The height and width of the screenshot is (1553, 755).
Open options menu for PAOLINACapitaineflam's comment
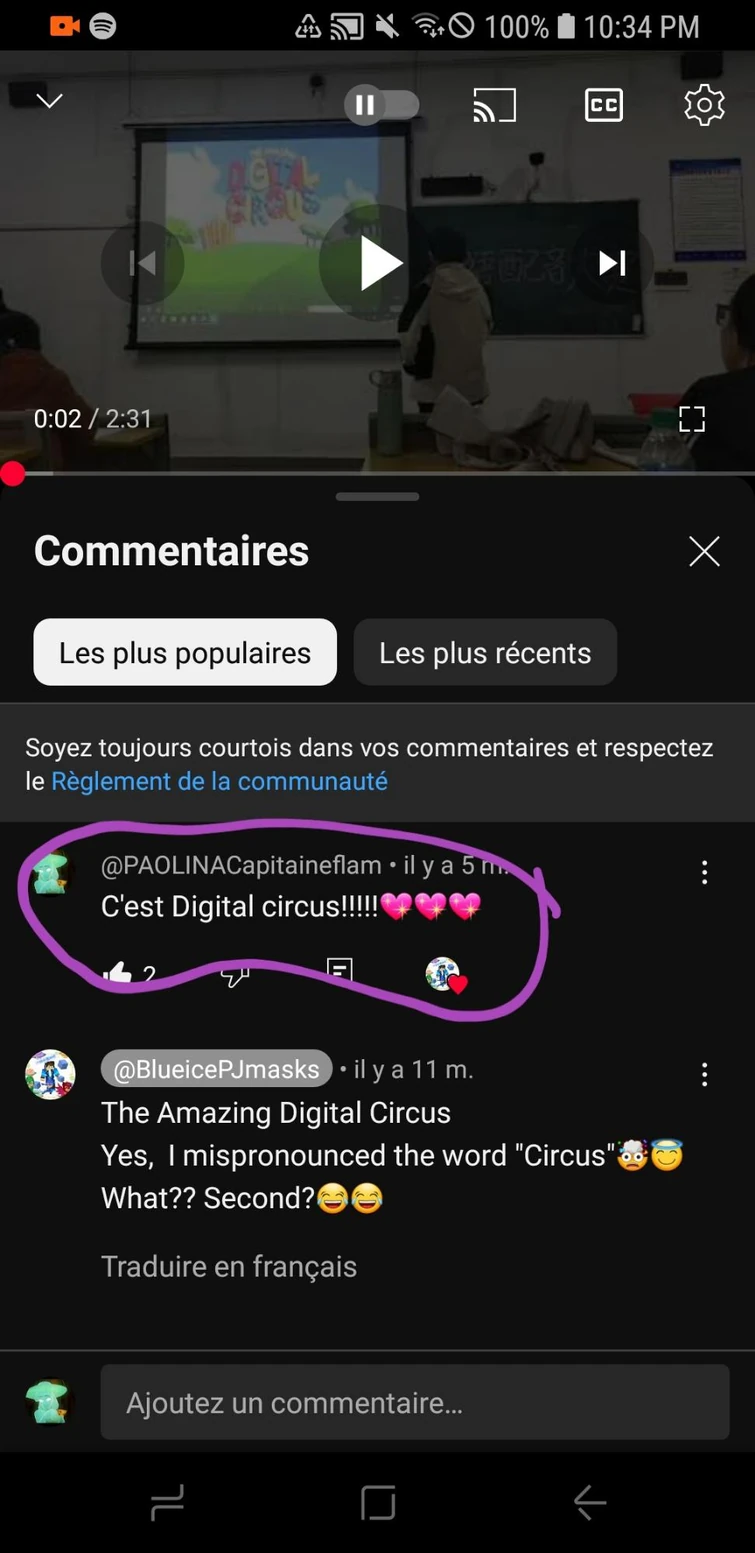pos(704,872)
